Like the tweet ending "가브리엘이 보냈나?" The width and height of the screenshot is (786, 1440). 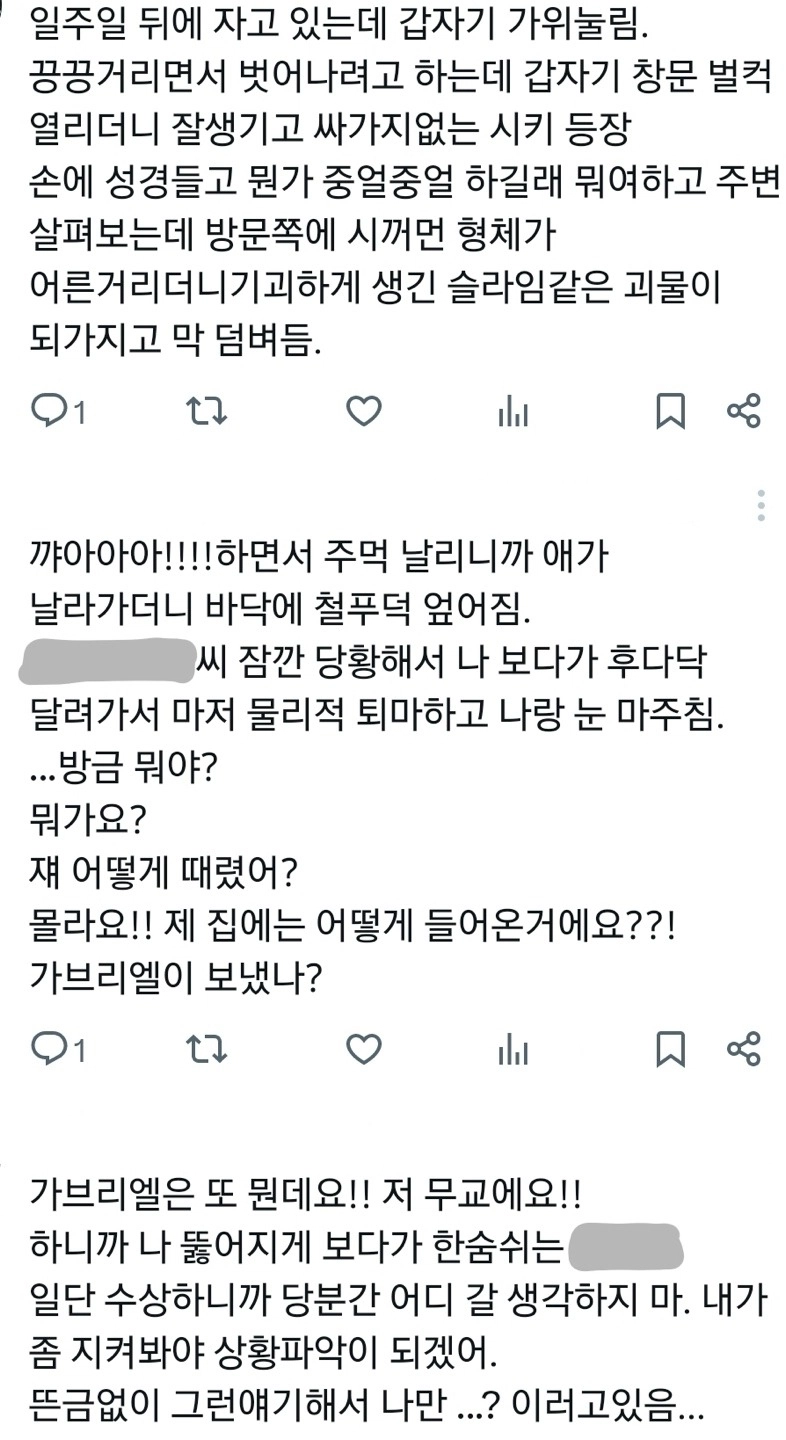click(364, 1049)
